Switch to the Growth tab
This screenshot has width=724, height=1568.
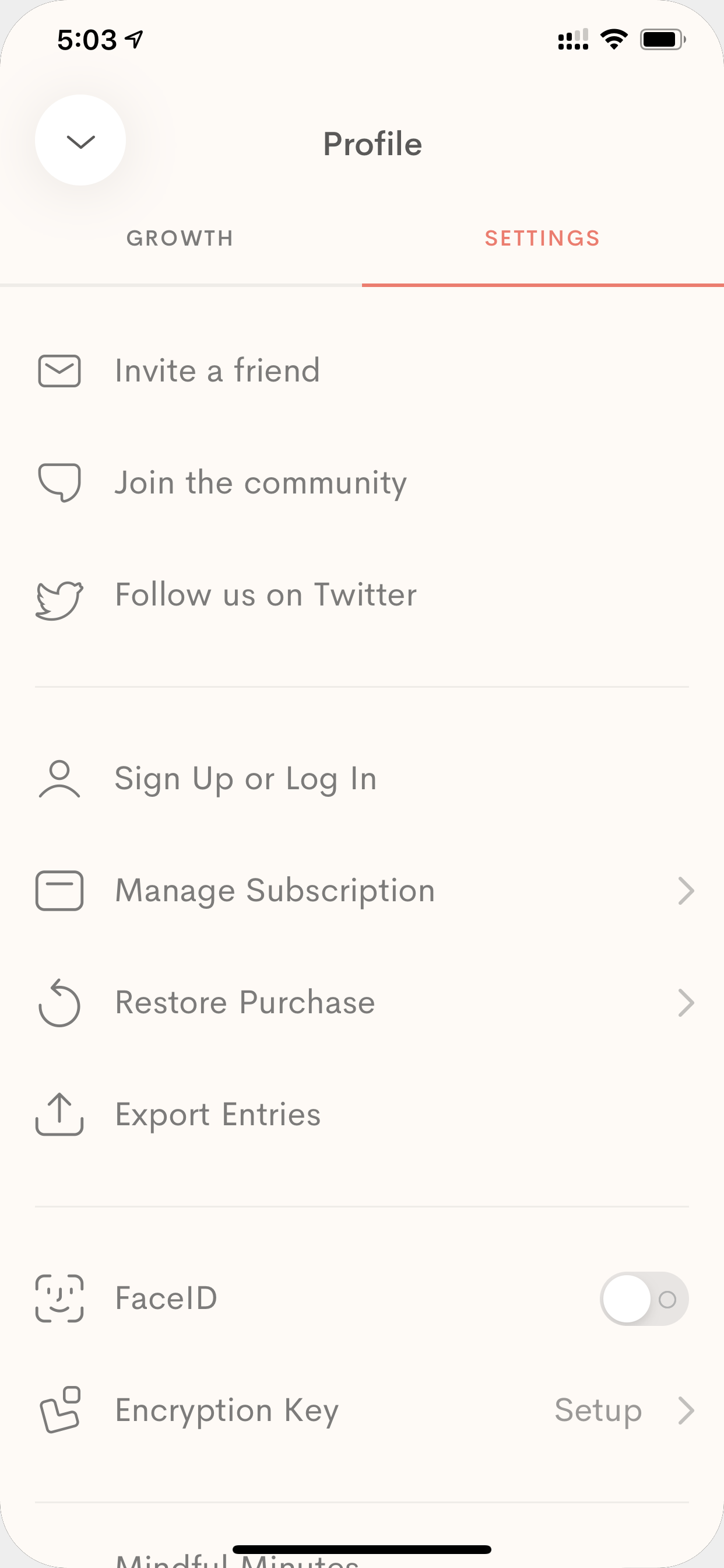point(180,238)
